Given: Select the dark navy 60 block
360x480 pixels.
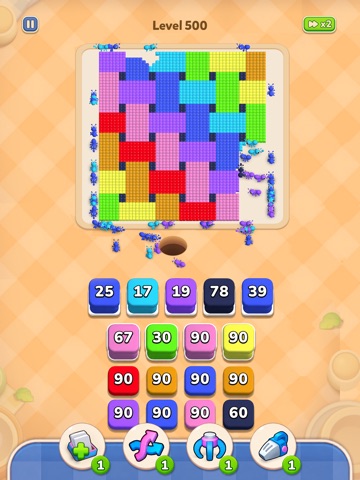Looking at the screenshot, I should pyautogui.click(x=238, y=414).
